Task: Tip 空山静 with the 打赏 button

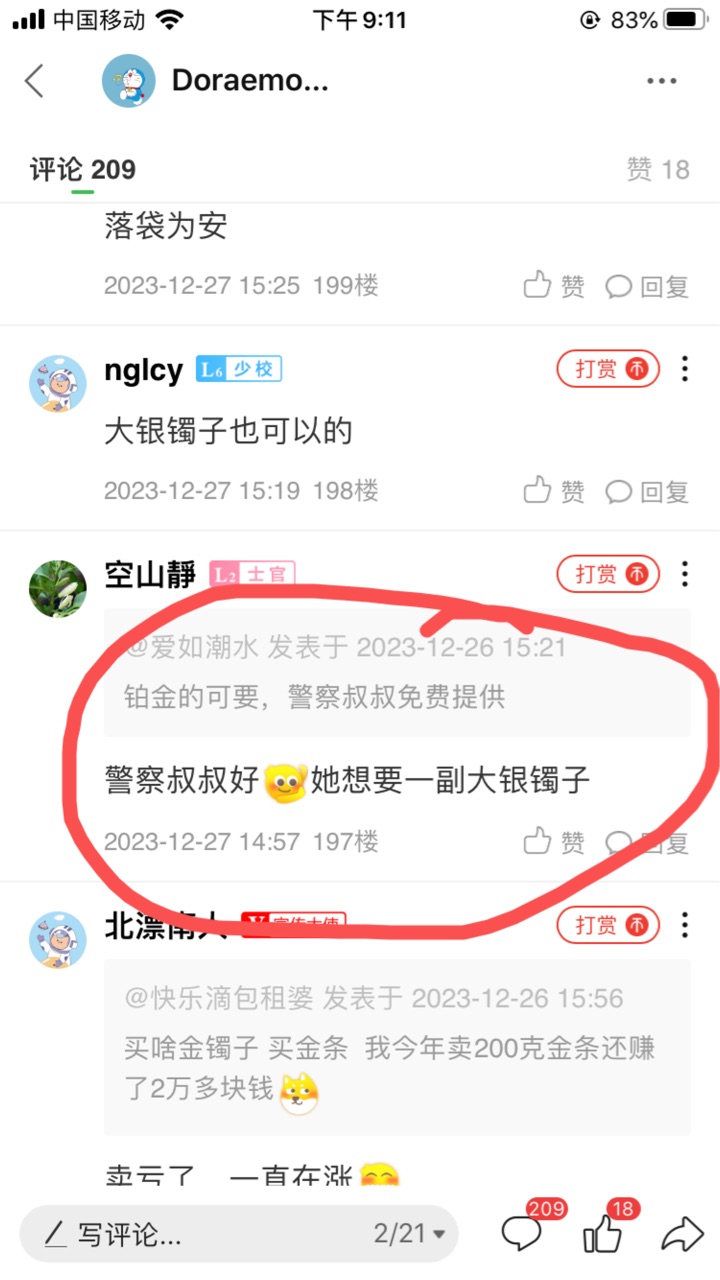Action: pyautogui.click(x=608, y=574)
